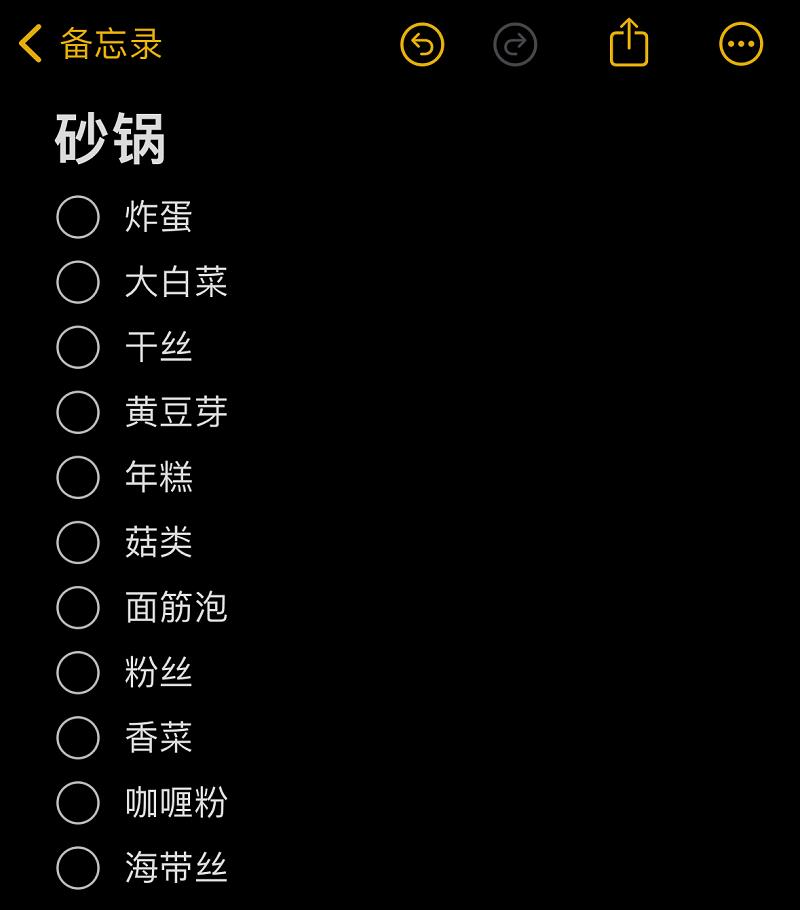Mark 年糕 as completed
Screen dimensions: 800x910
coord(78,477)
